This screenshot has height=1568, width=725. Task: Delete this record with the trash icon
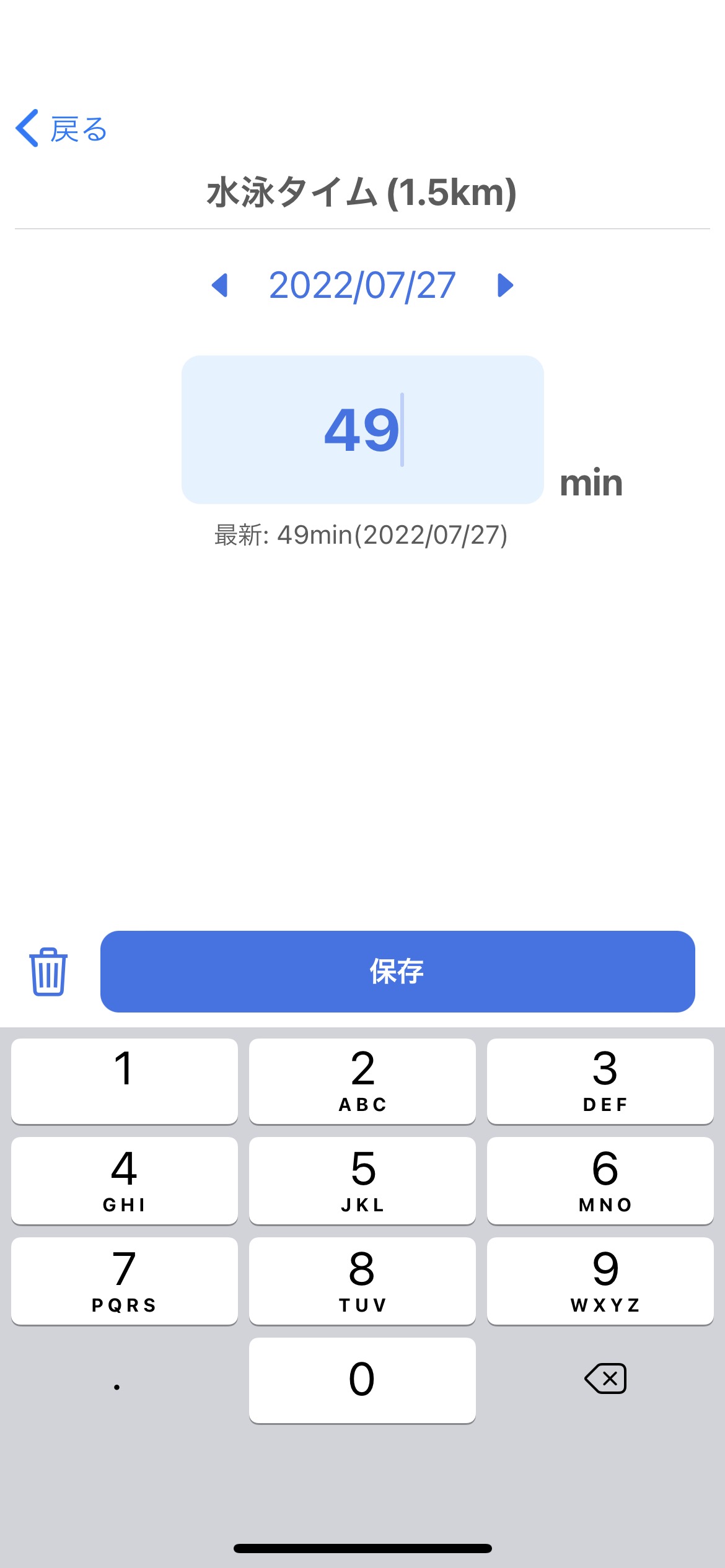click(48, 971)
